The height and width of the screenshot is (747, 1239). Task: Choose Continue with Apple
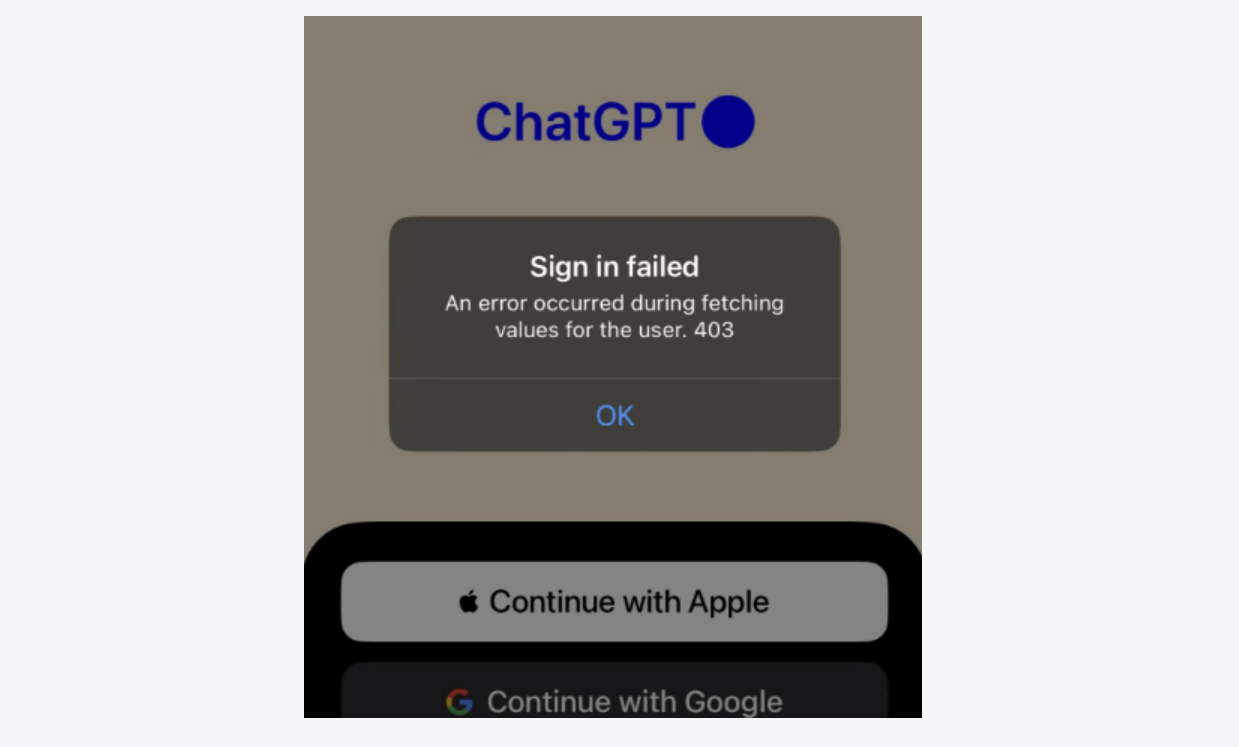[614, 602]
